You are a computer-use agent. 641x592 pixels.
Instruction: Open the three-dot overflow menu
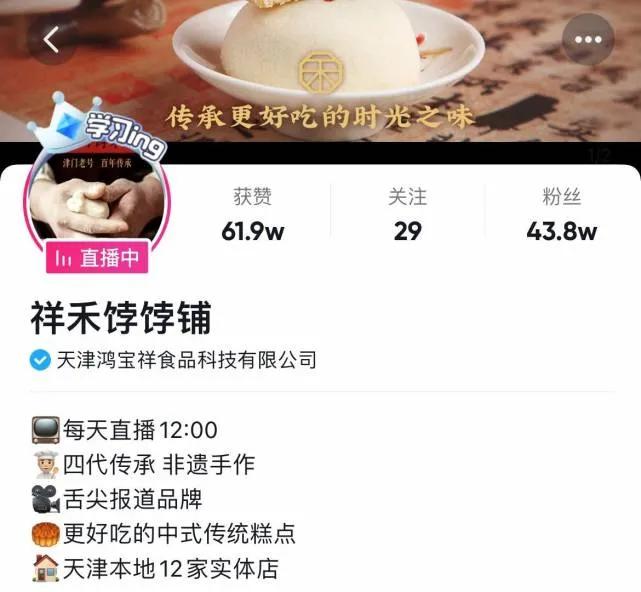pyautogui.click(x=587, y=40)
